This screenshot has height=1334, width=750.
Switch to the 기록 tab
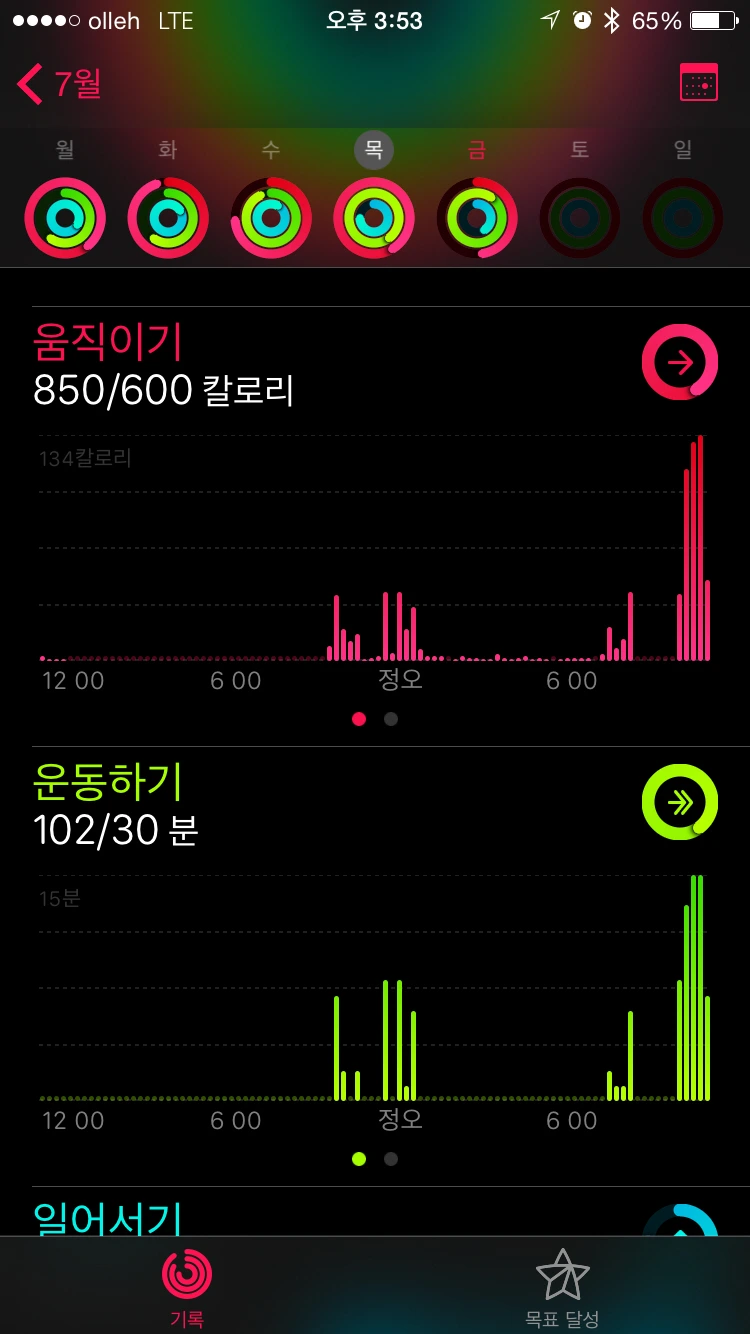[187, 1285]
